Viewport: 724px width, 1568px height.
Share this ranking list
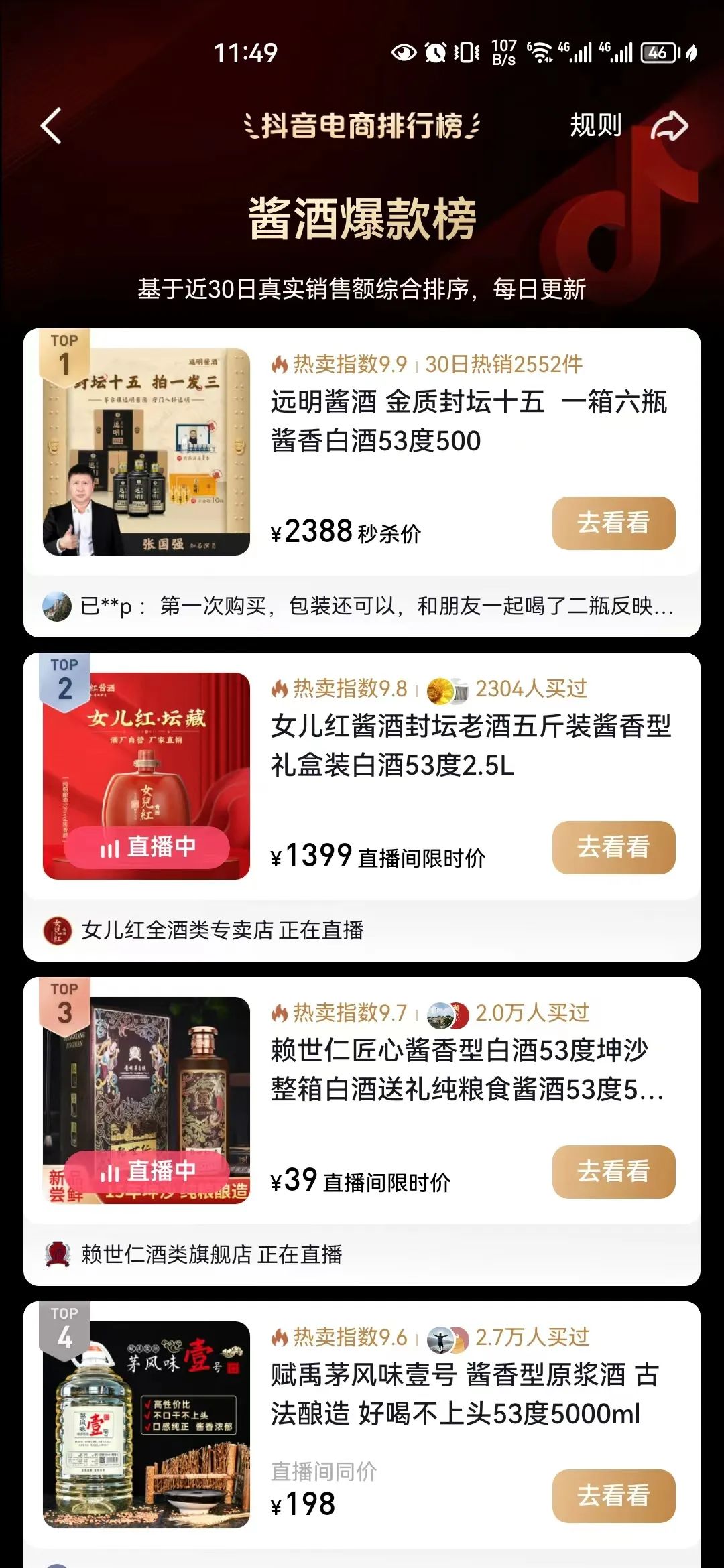[x=670, y=126]
